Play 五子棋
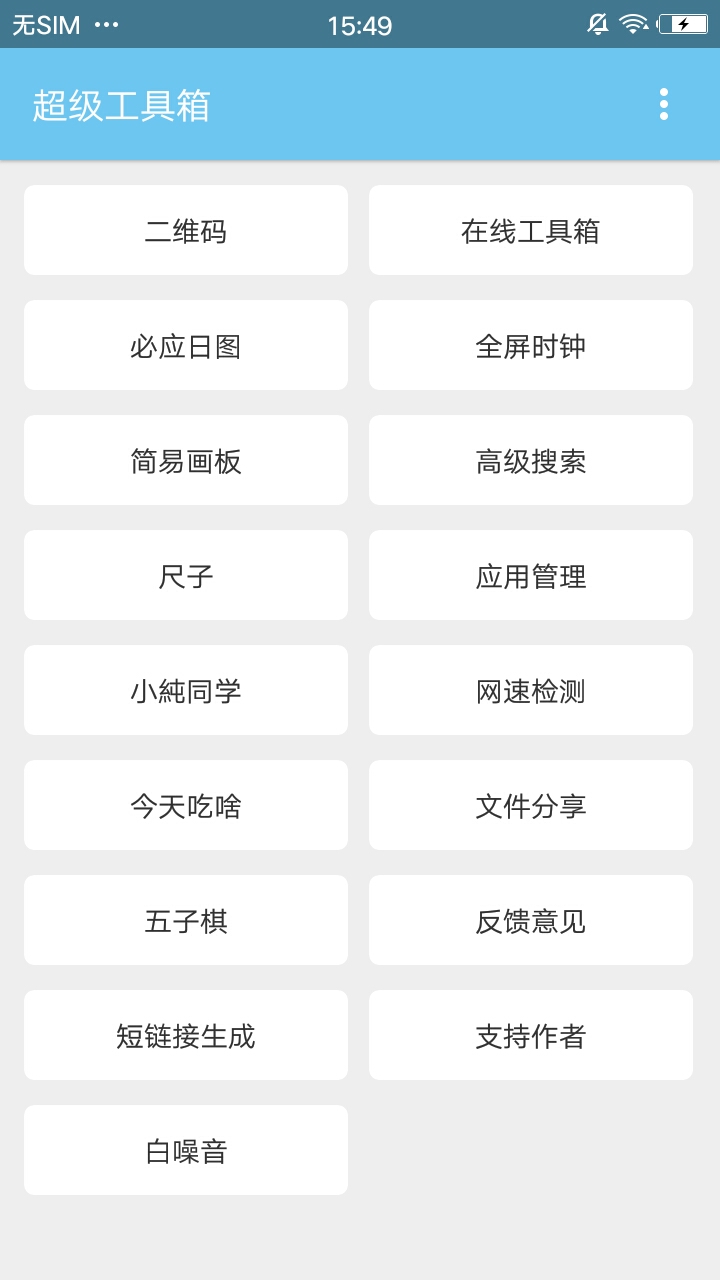This screenshot has width=720, height=1280. click(x=186, y=920)
